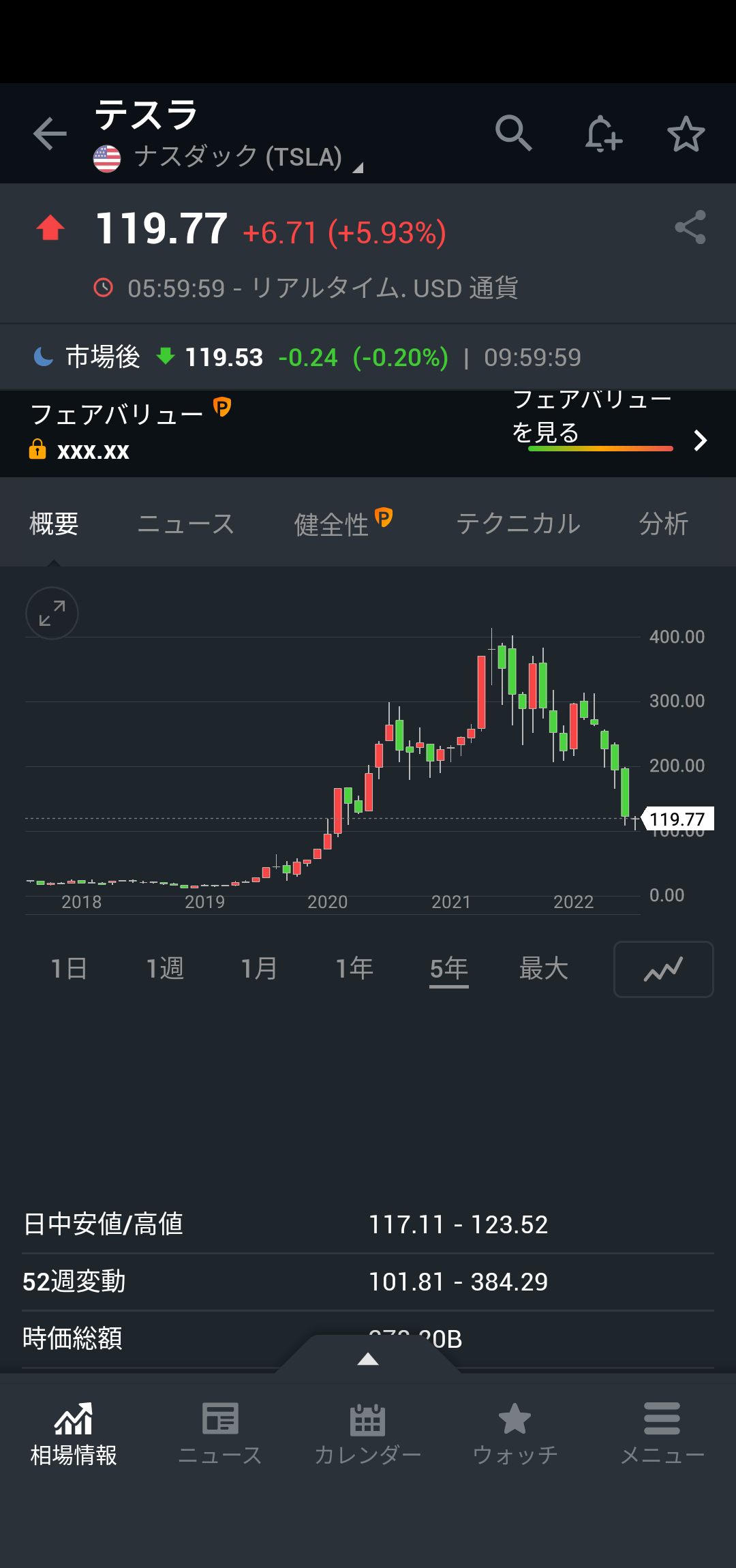The height and width of the screenshot is (1568, 736).
Task: Switch to the ニュース top tab
Action: coord(185,524)
